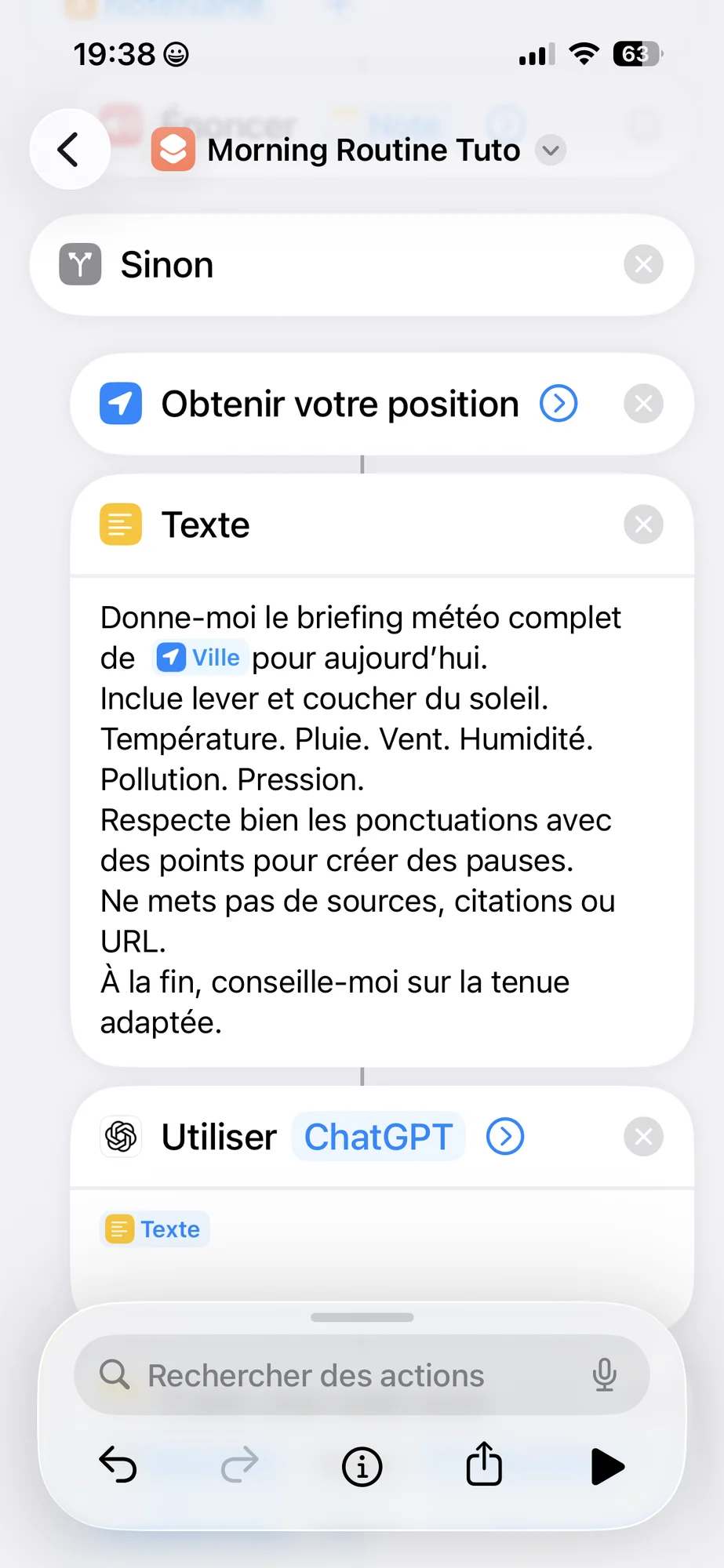Image resolution: width=724 pixels, height=1568 pixels.
Task: Change the ChatGPT model parameter
Action: click(378, 1137)
